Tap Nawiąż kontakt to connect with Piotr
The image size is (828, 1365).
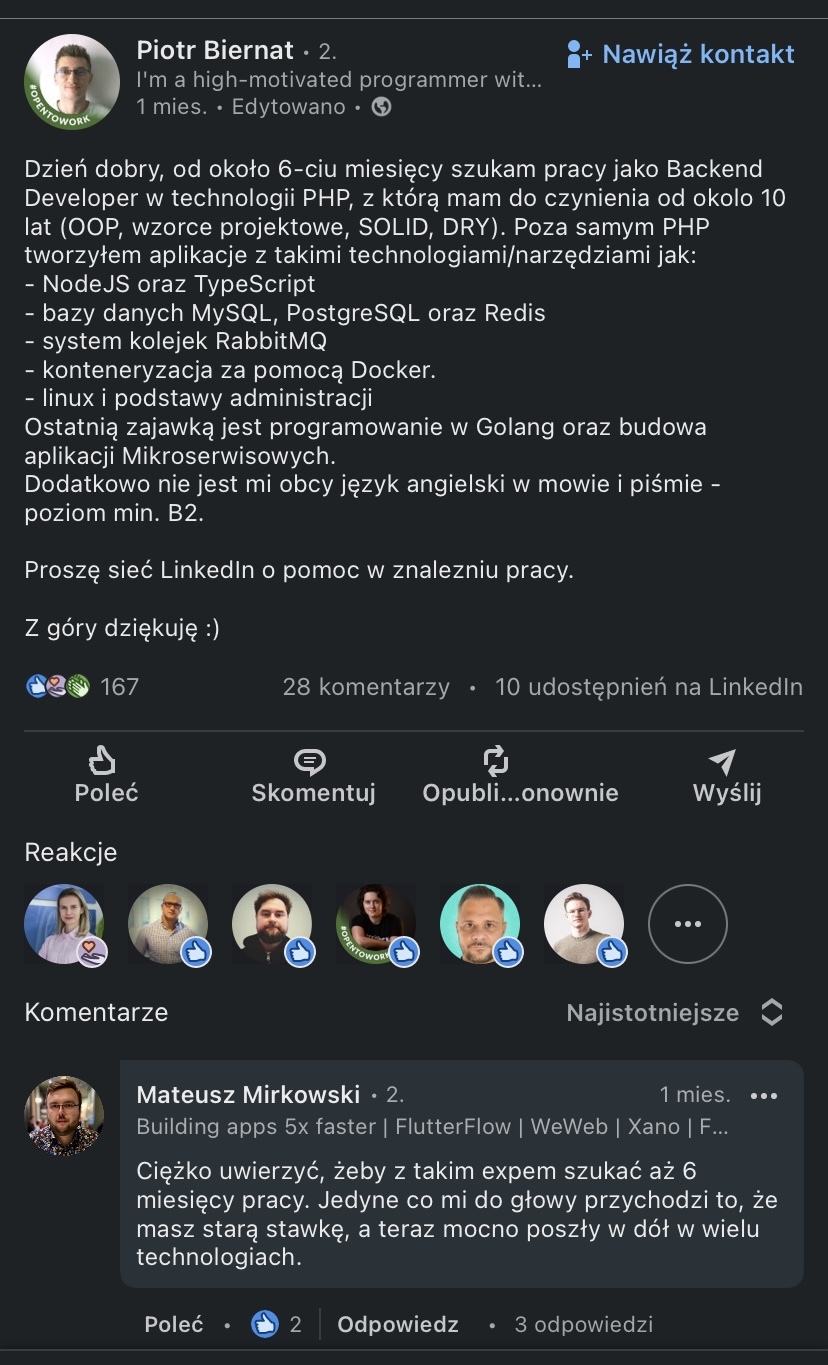coord(680,54)
